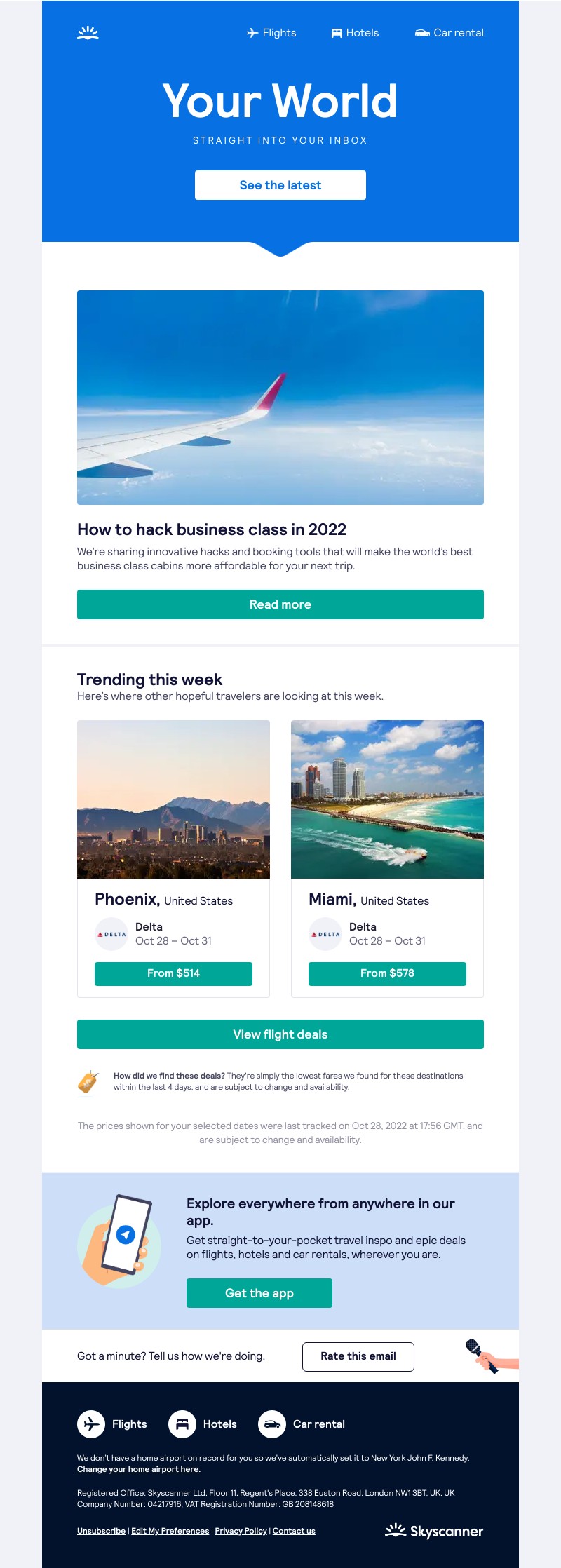
Task: Select the Phoenix deal from $514
Action: tap(173, 973)
